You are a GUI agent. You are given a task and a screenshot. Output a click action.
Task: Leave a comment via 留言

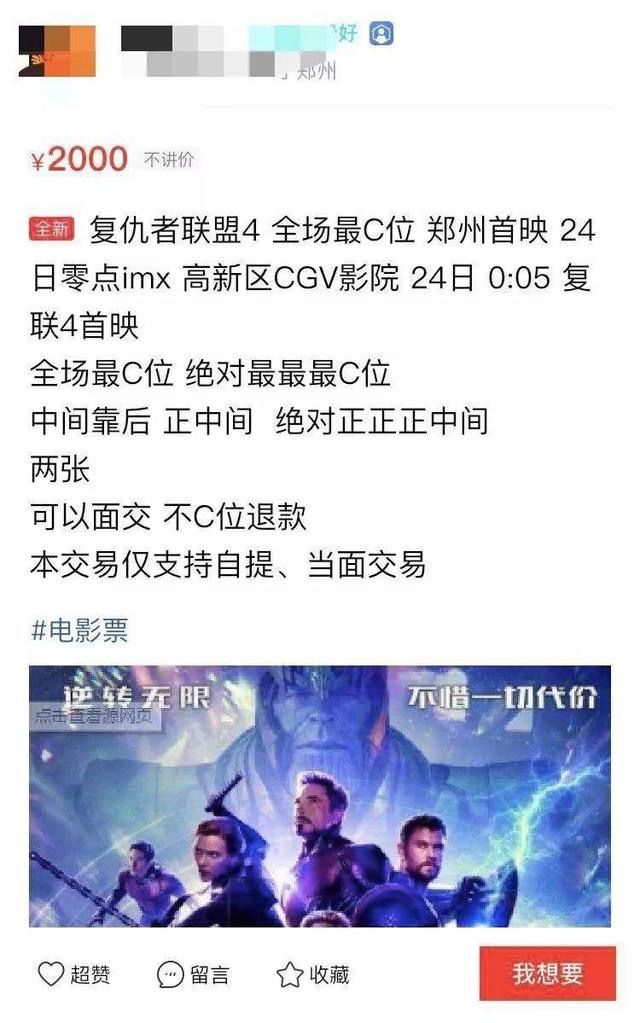[193, 974]
